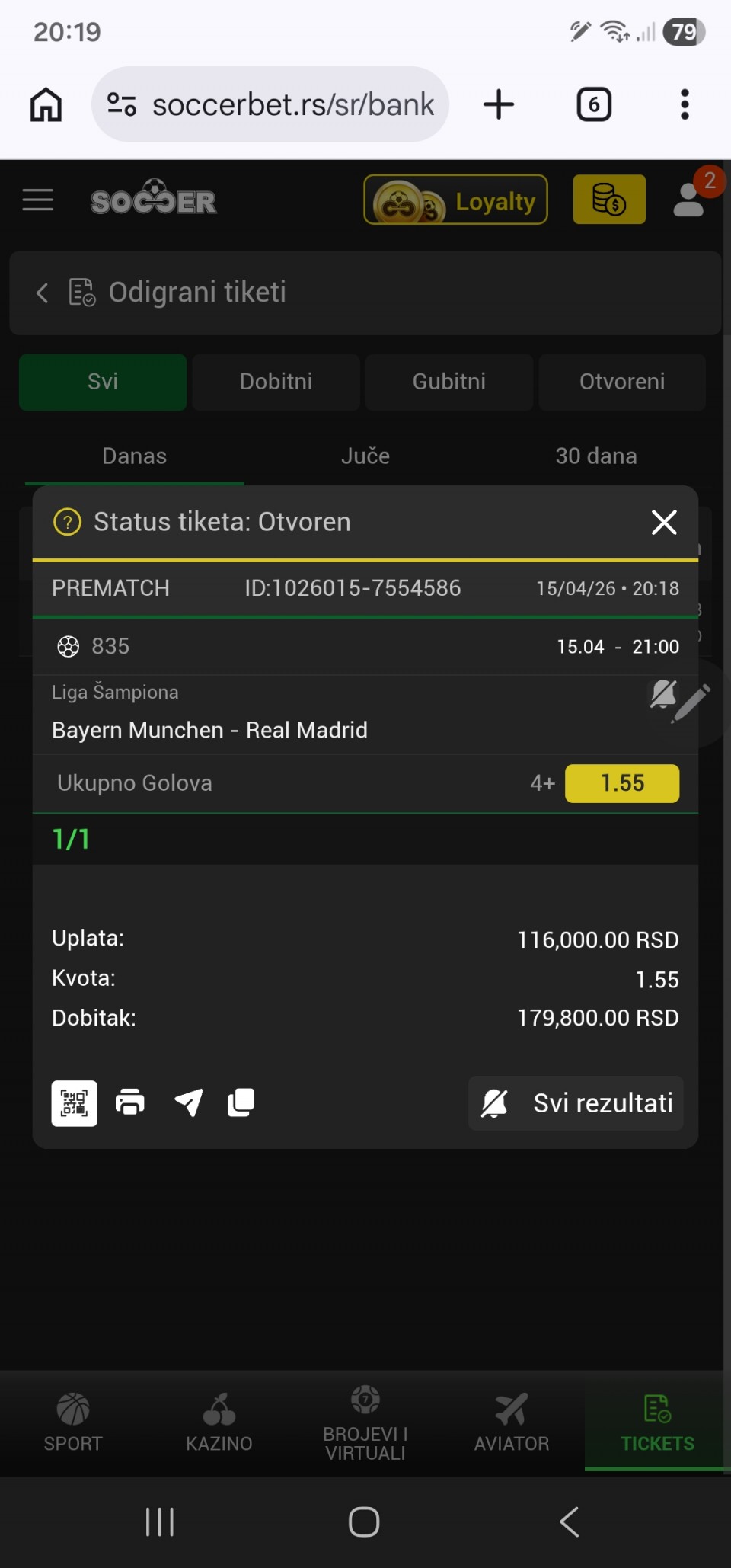Go back from Odigrani tiketi
The image size is (731, 1568).
pyautogui.click(x=43, y=293)
